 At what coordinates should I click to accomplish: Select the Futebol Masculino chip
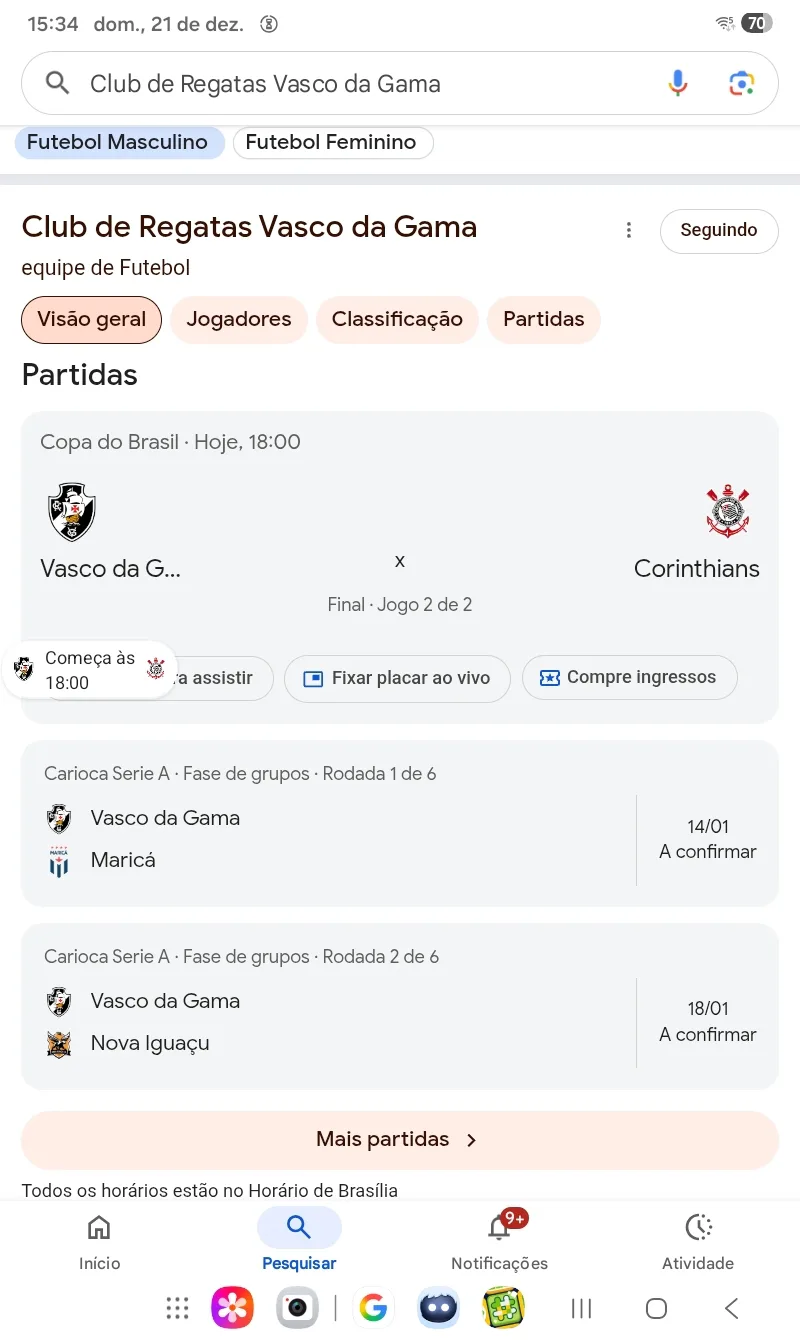coord(119,142)
